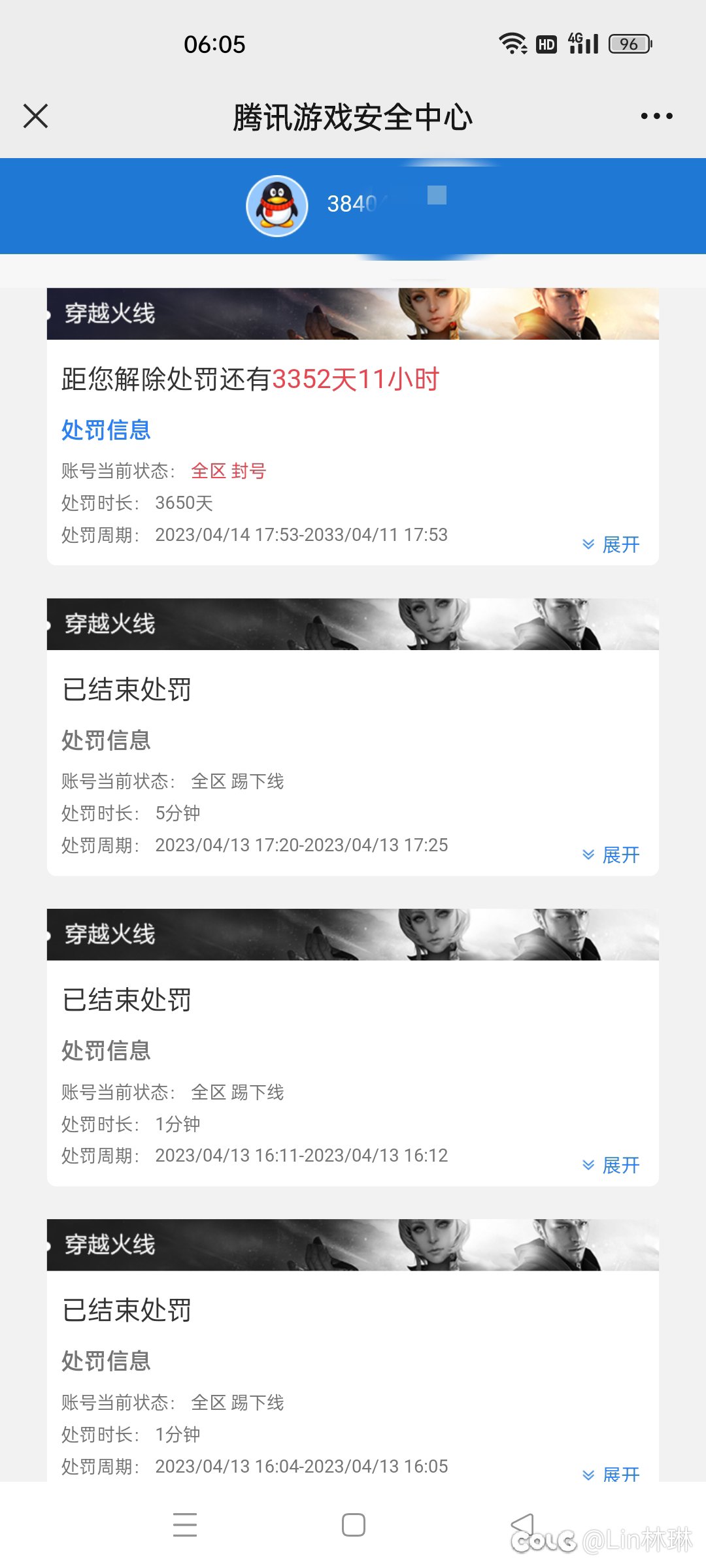
Task: Expand the 16:11-16:12 penalty record
Action: click(x=611, y=1165)
